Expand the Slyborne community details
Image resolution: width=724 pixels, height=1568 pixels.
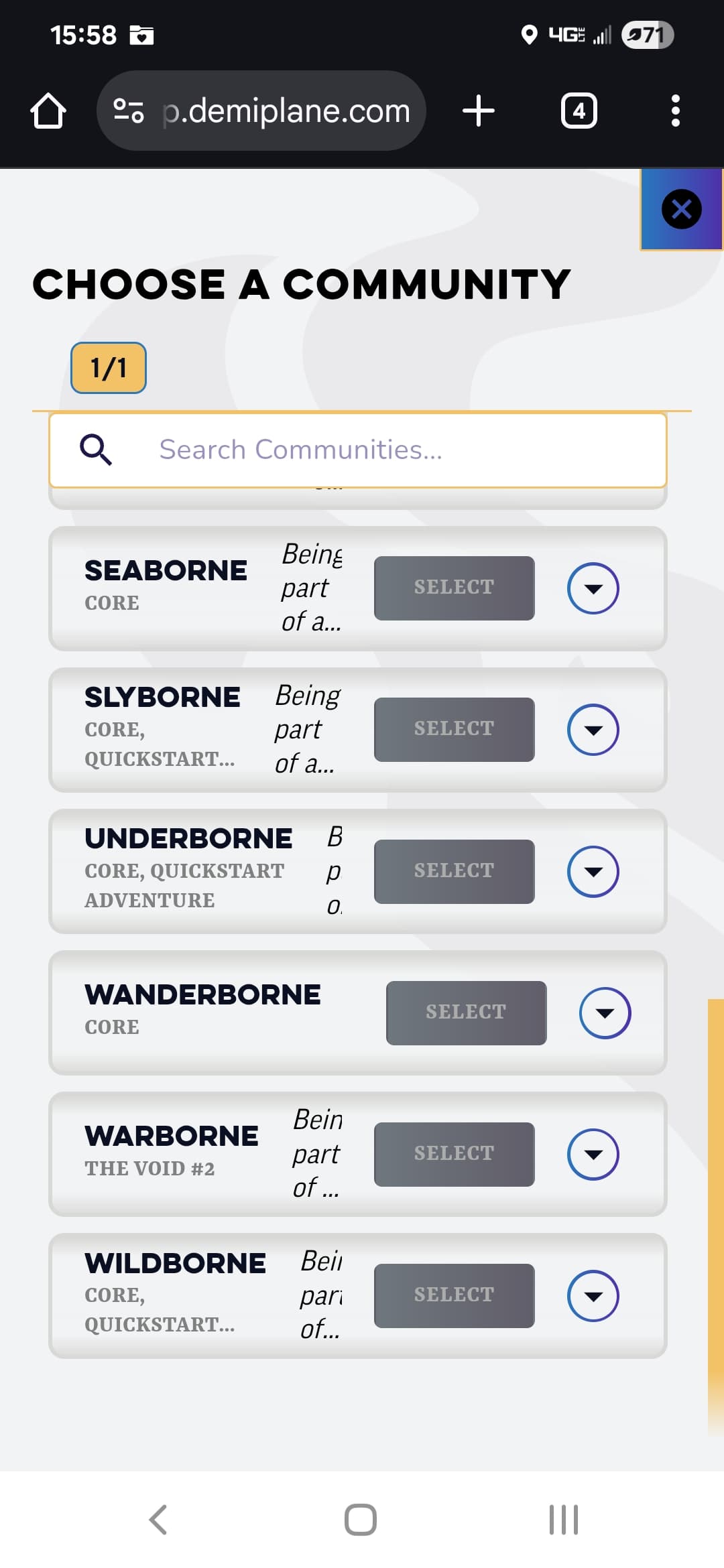593,730
